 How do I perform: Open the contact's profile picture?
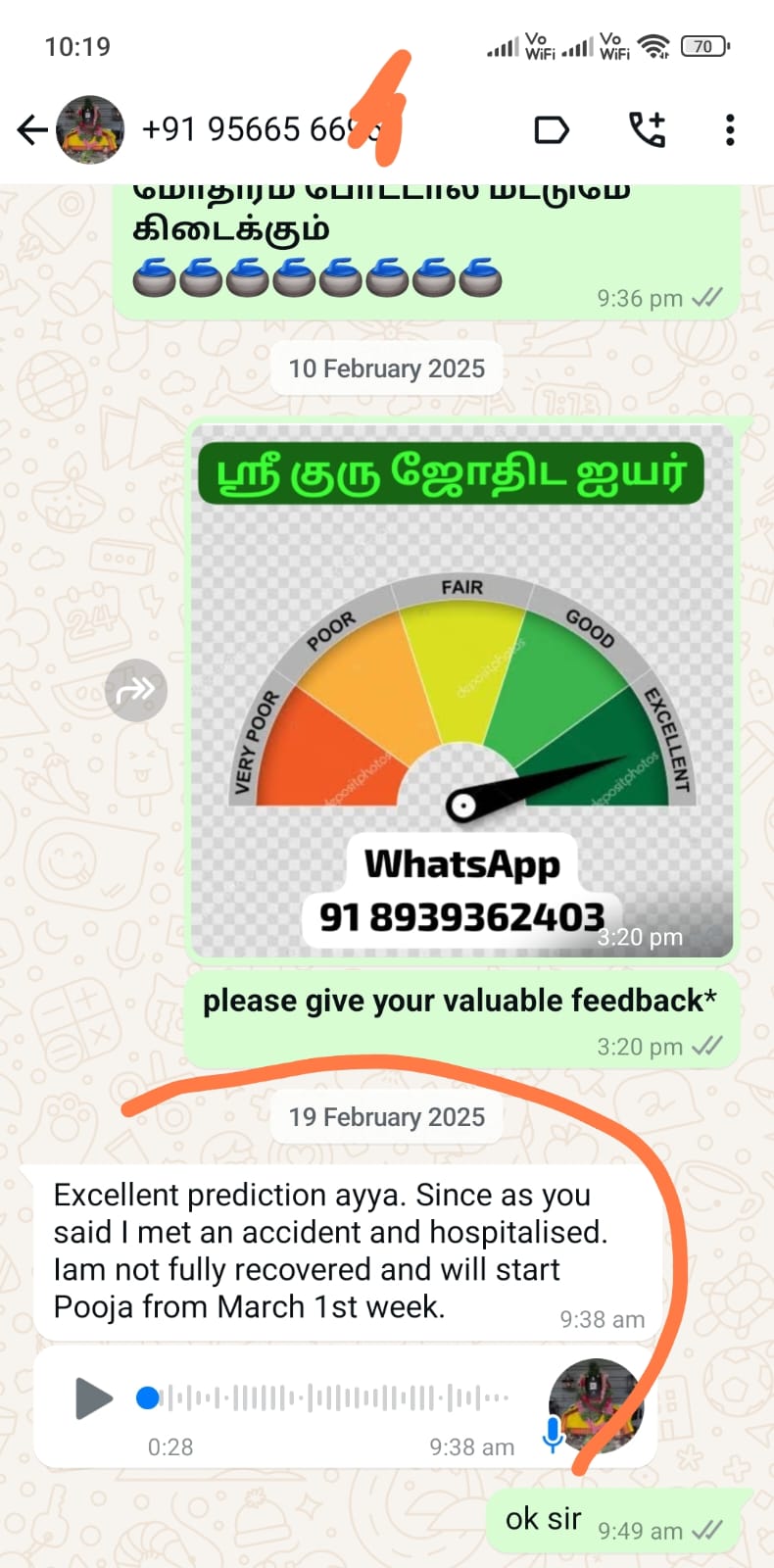pos(90,130)
